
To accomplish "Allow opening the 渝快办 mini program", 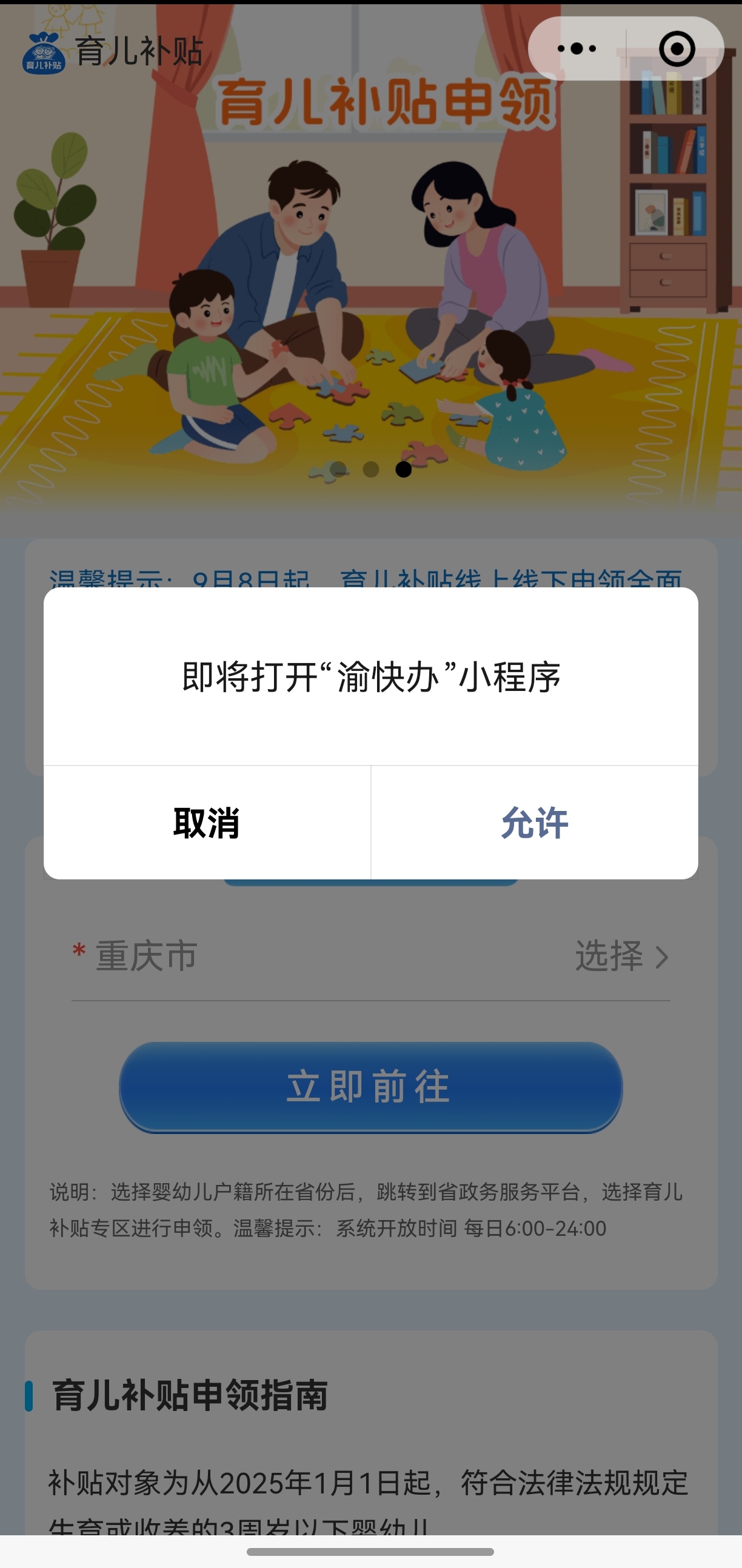I will coord(535,822).
